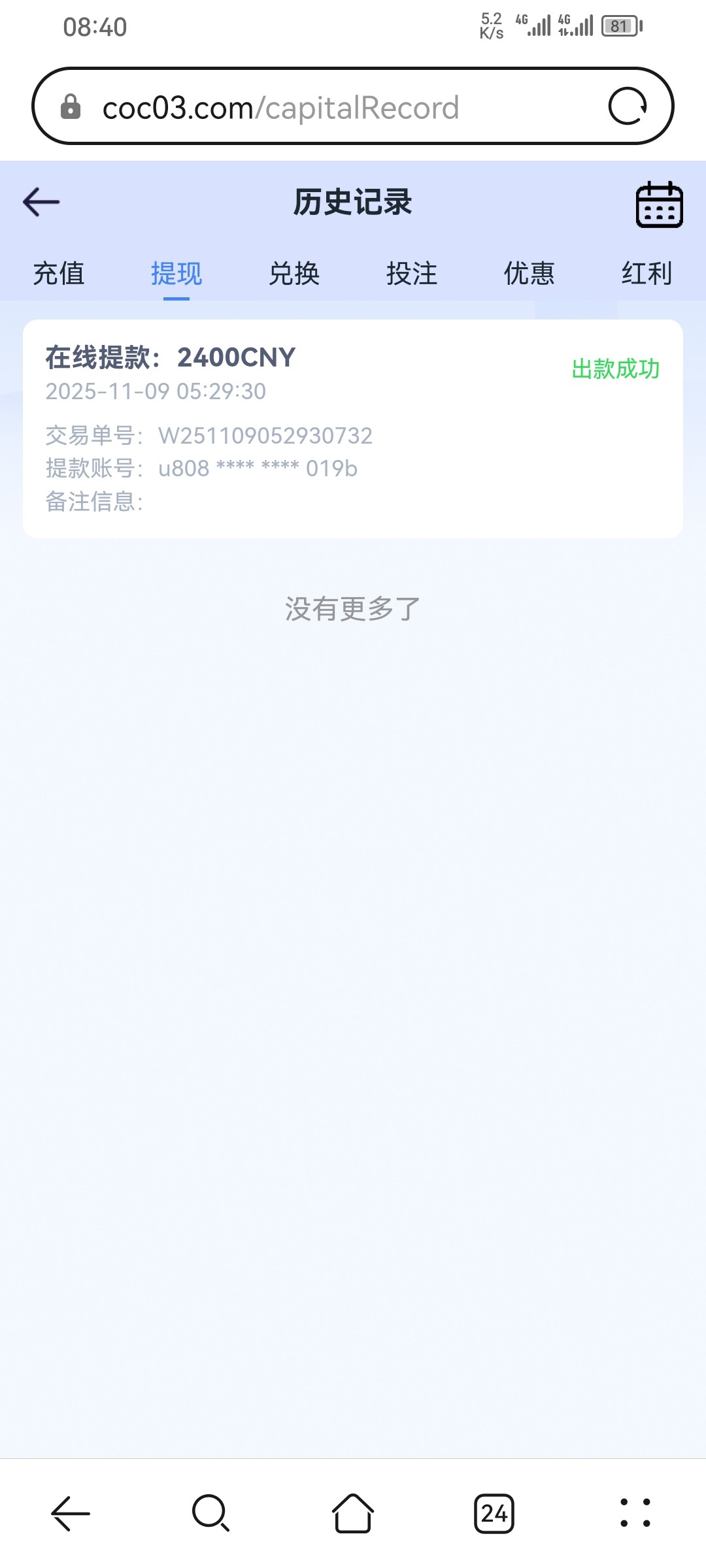The width and height of the screenshot is (706, 1568).
Task: Switch to the 红利 tab
Action: point(647,273)
